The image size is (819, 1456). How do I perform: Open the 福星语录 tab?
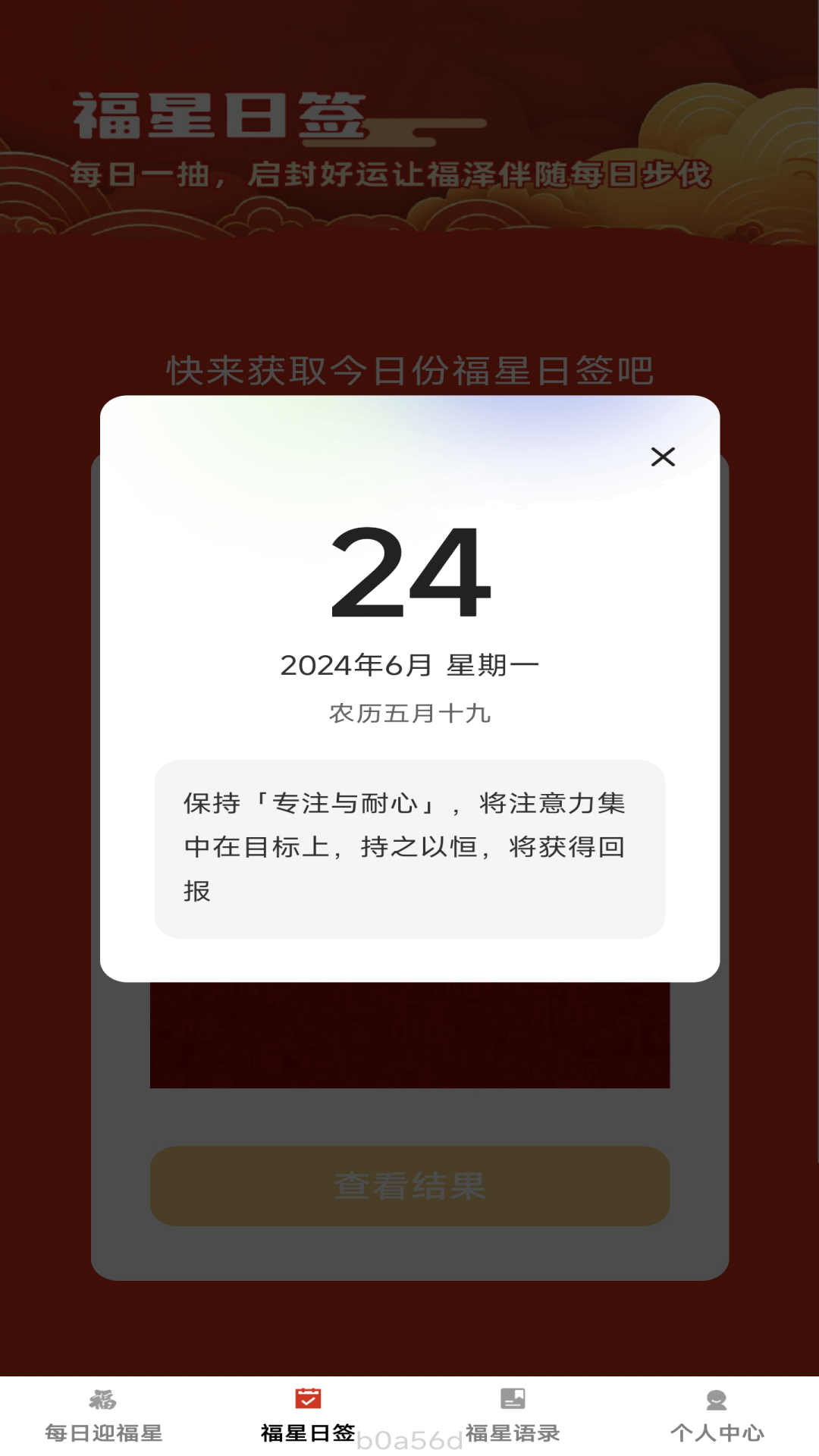pyautogui.click(x=513, y=1416)
